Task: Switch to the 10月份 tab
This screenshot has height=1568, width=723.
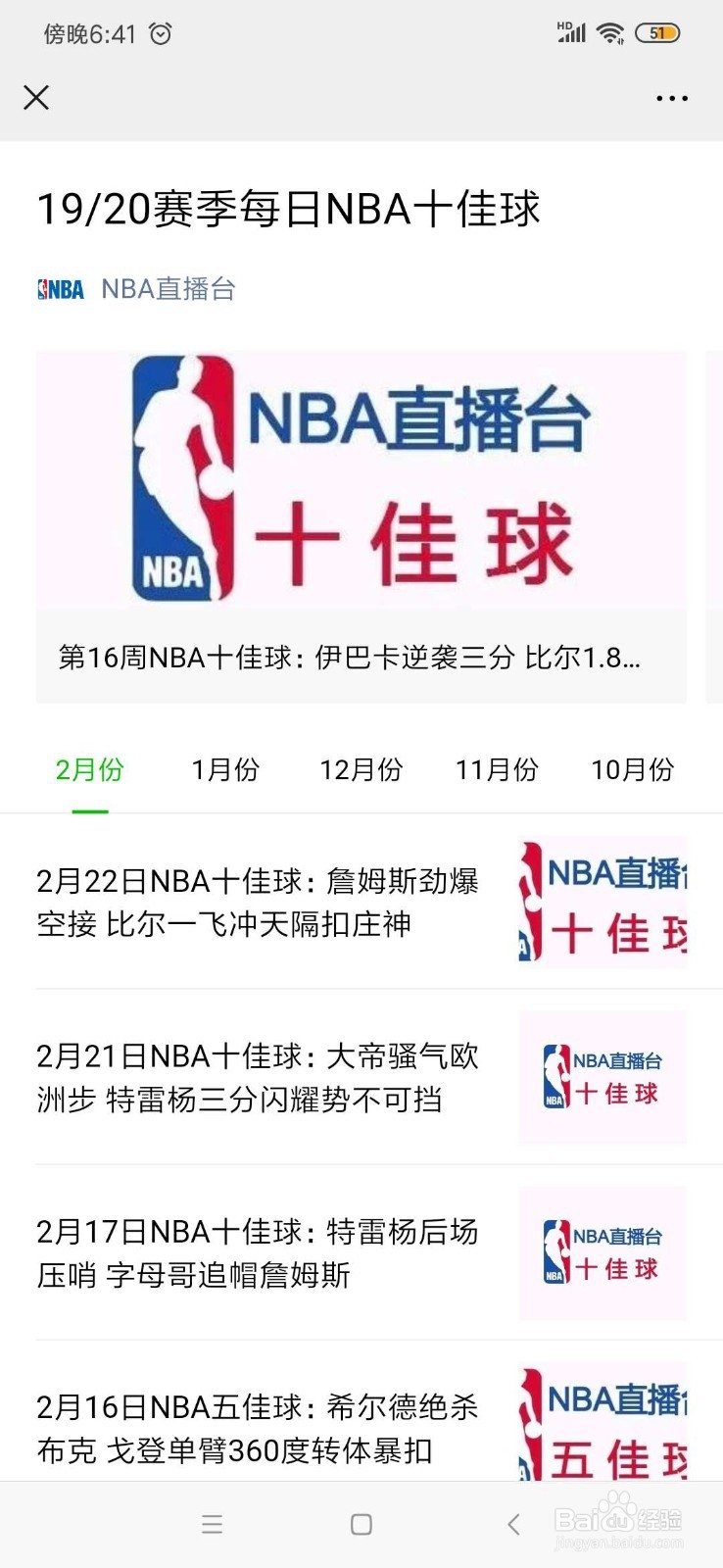Action: (x=631, y=770)
